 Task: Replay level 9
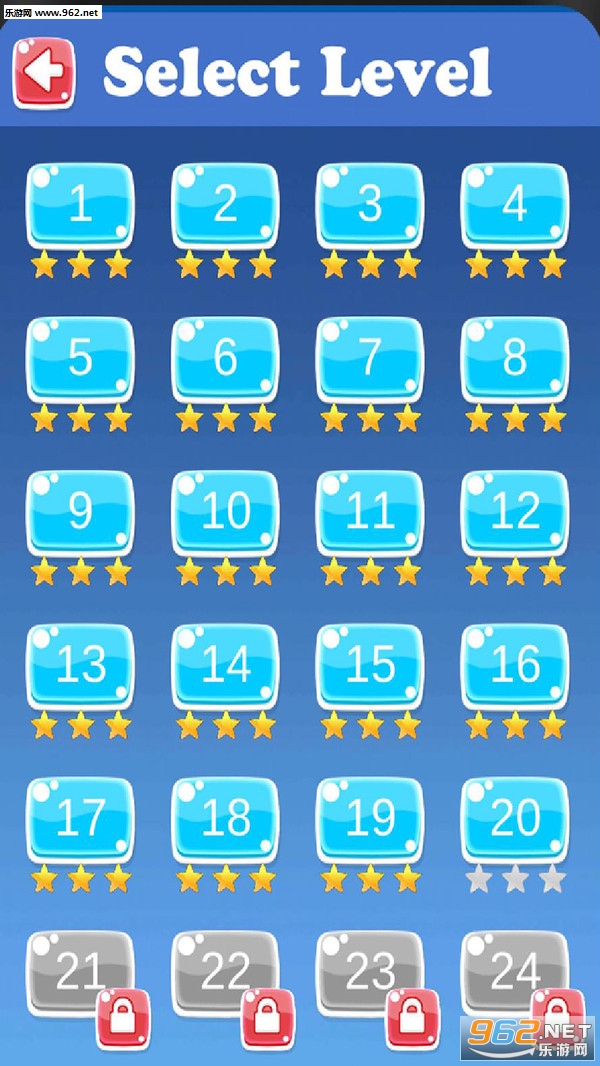coord(80,512)
